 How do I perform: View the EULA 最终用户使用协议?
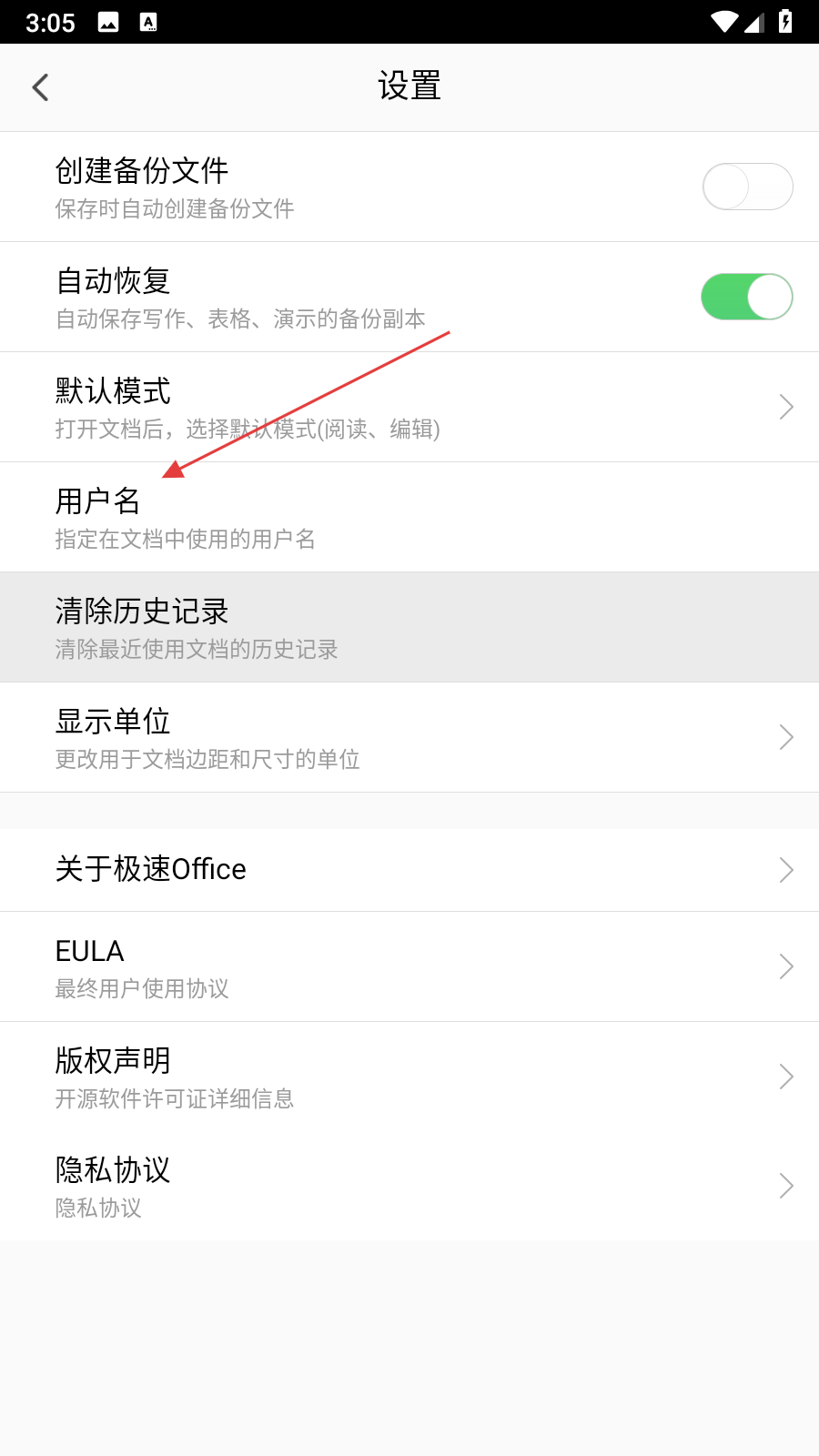(409, 966)
